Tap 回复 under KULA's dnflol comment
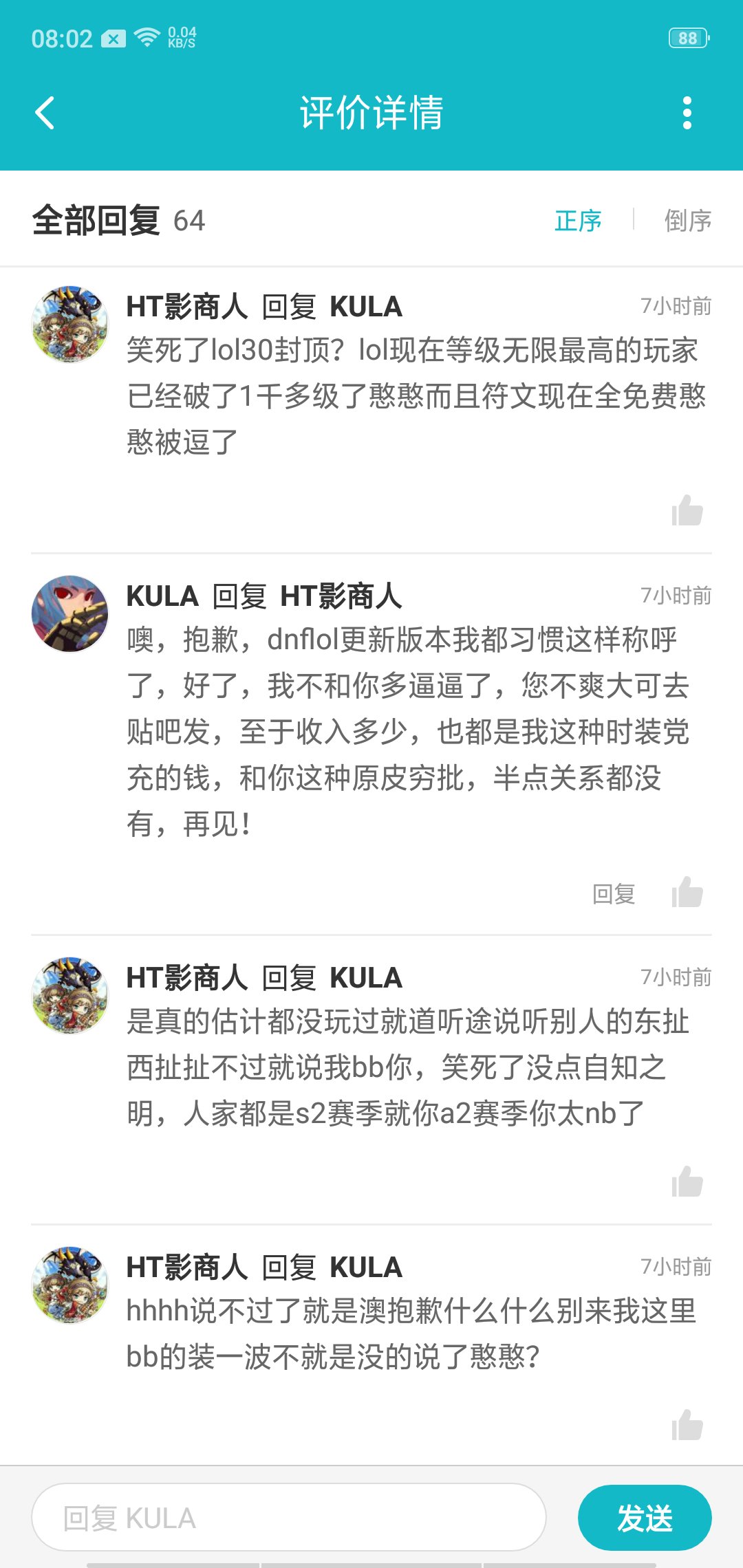This screenshot has width=743, height=1568. pyautogui.click(x=614, y=893)
